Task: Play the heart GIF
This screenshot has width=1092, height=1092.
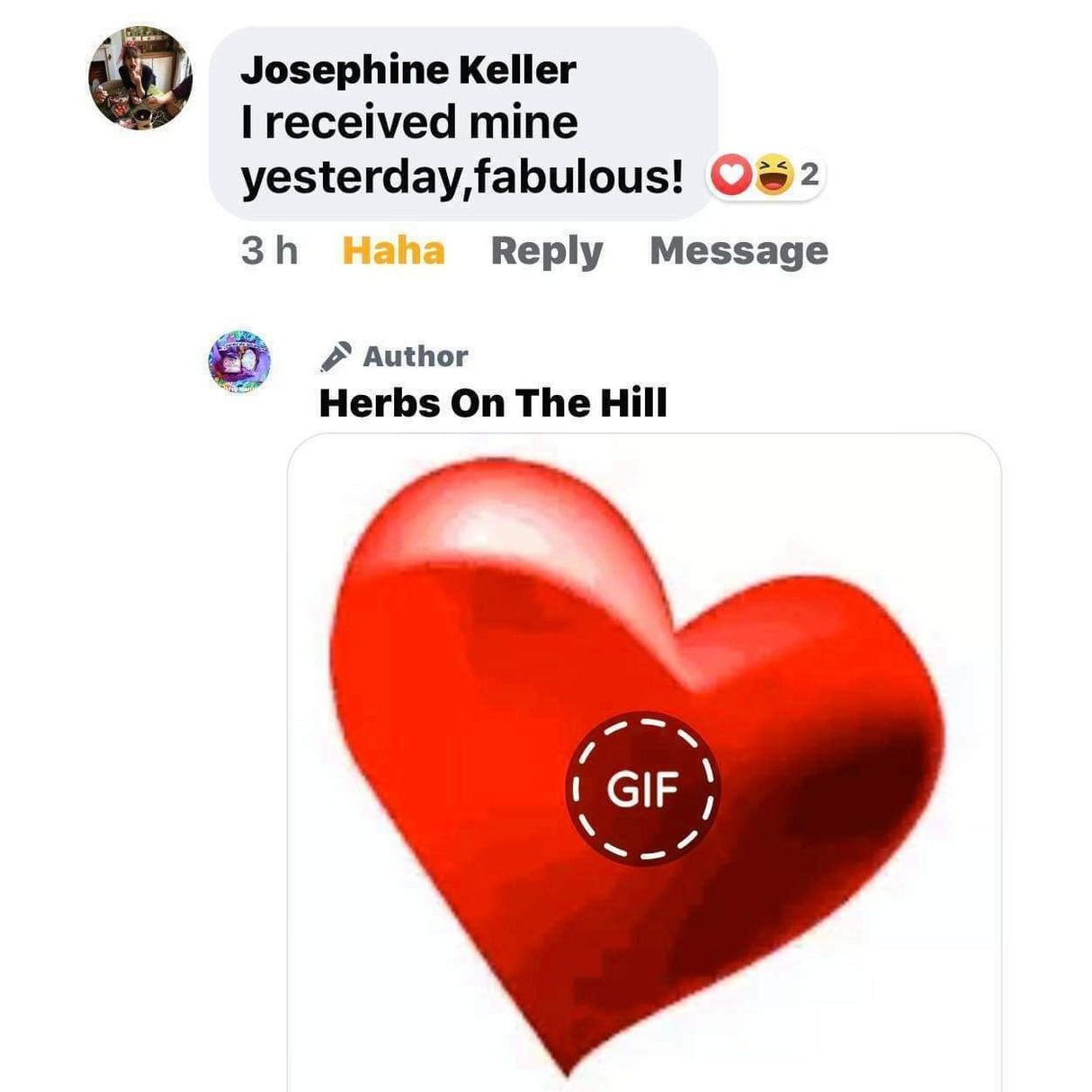Action: point(642,789)
